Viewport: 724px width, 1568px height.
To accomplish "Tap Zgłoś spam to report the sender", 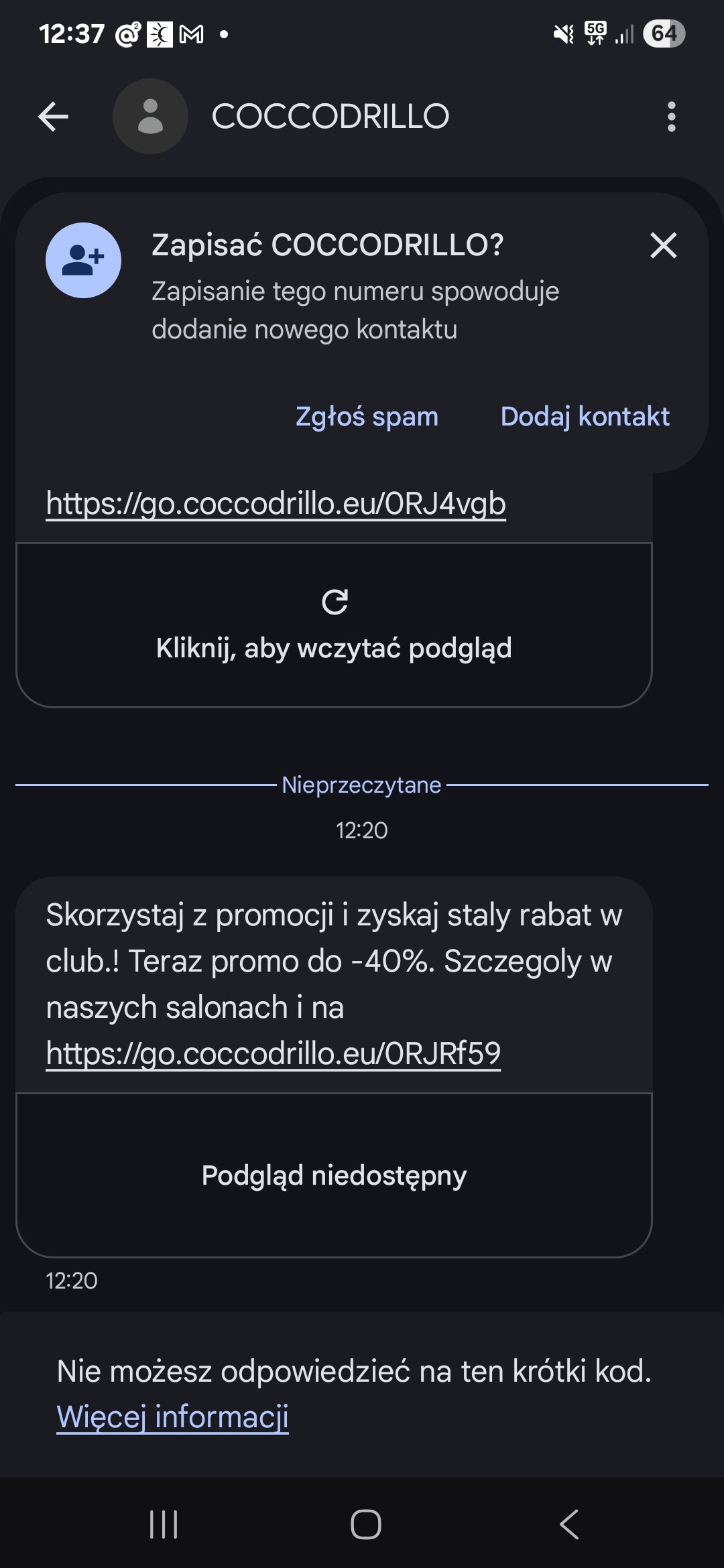I will coord(367,416).
